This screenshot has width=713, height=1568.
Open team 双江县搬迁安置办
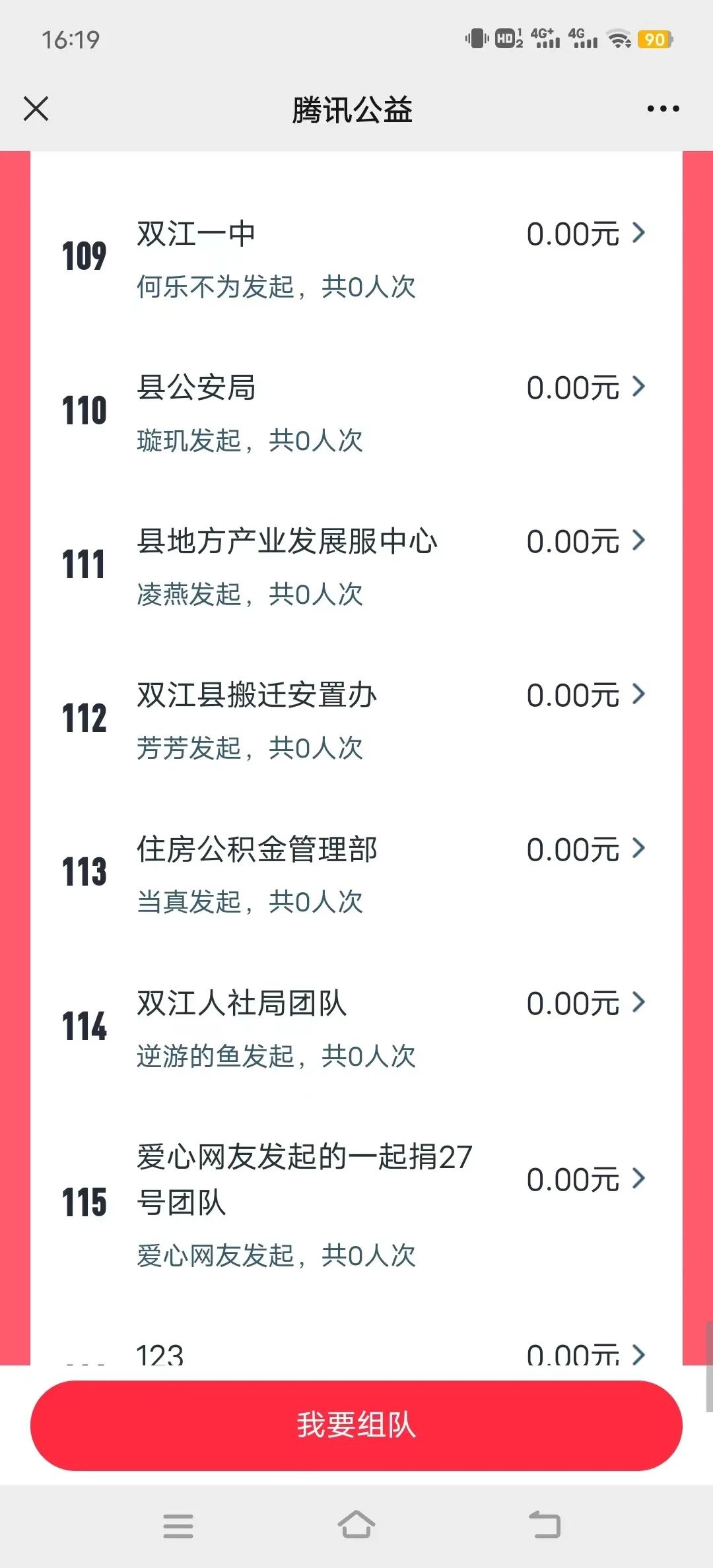click(356, 720)
